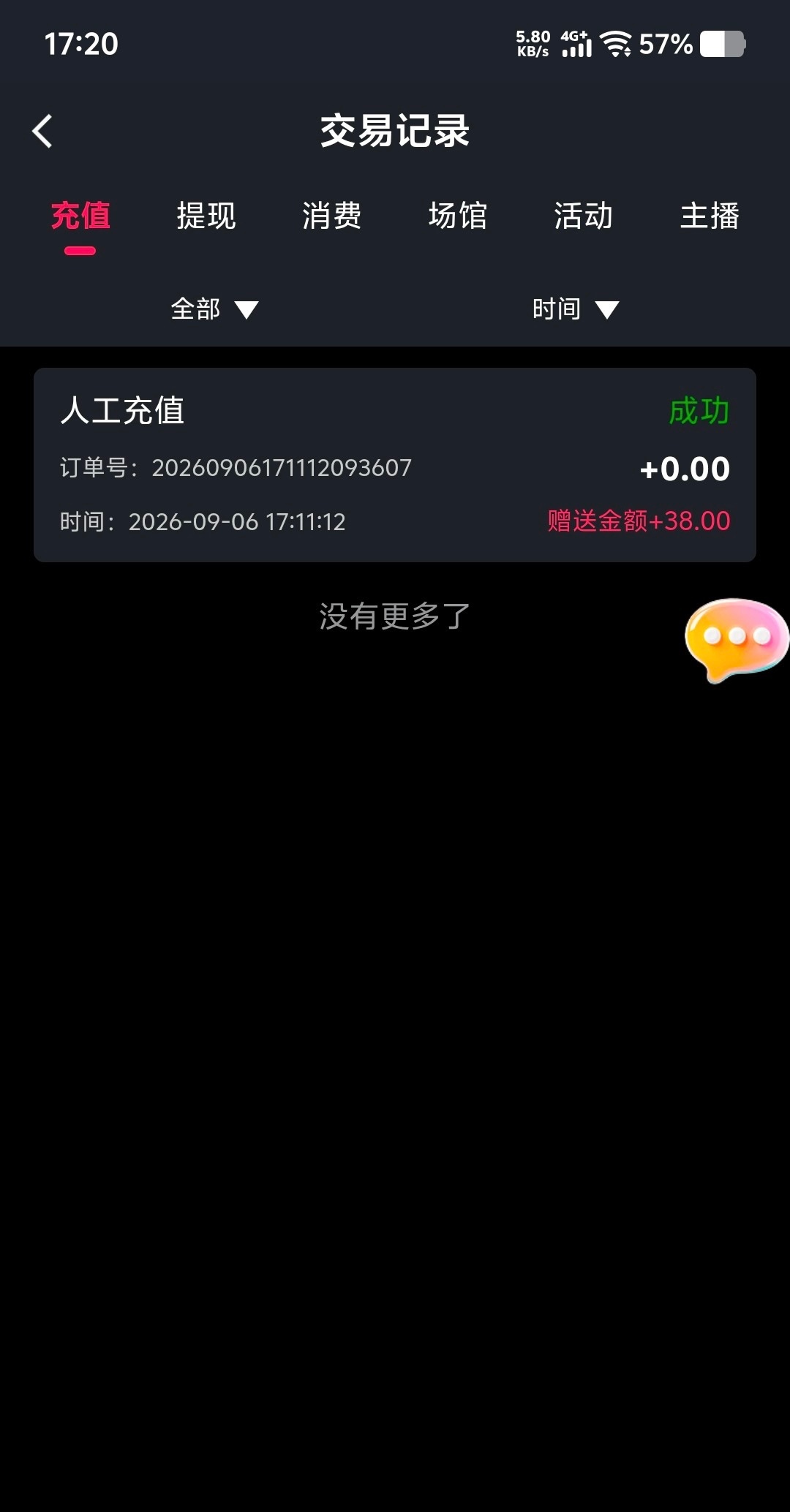790x1512 pixels.
Task: Open the floating chat bubble
Action: pos(737,640)
